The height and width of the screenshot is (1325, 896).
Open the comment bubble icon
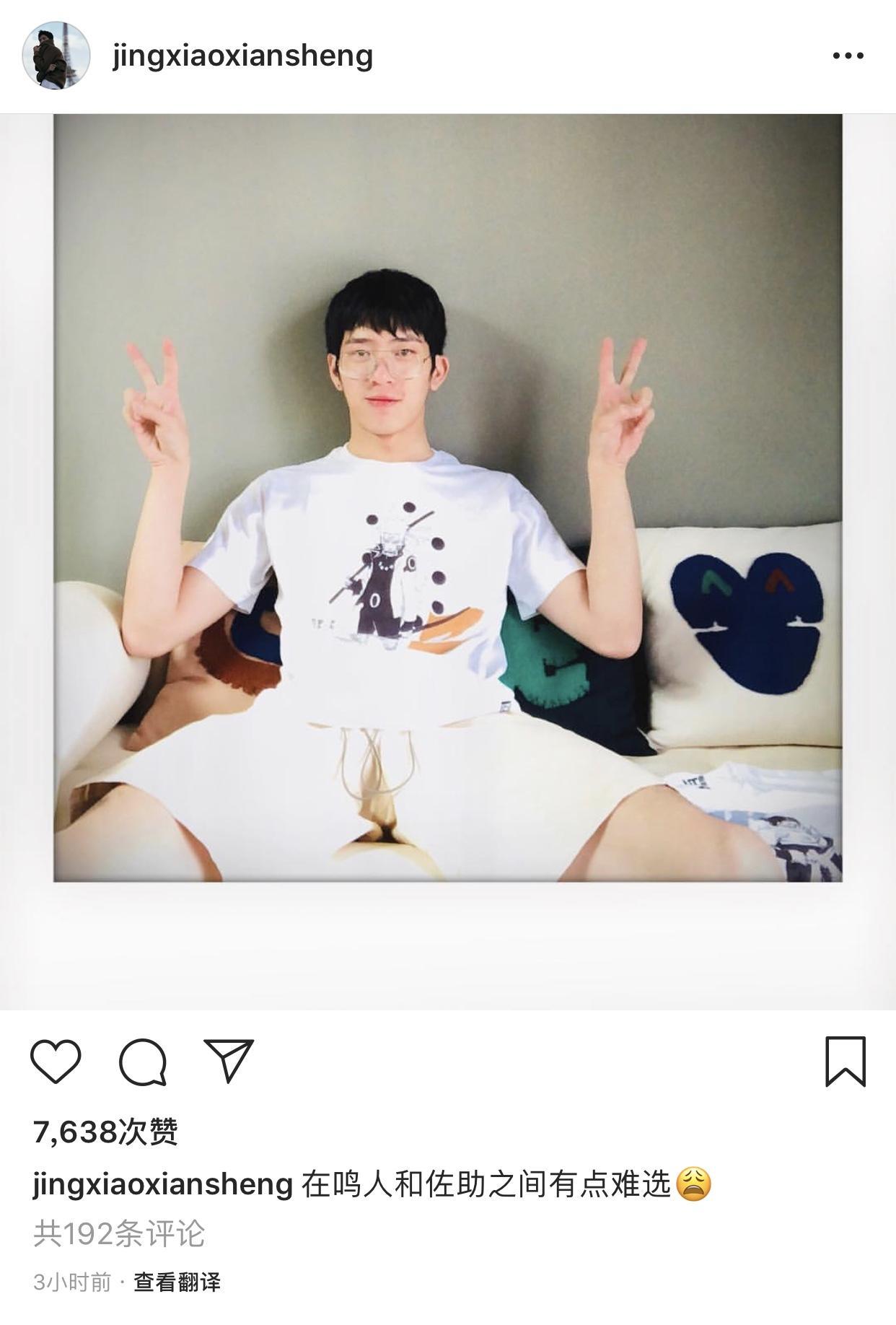143,1062
